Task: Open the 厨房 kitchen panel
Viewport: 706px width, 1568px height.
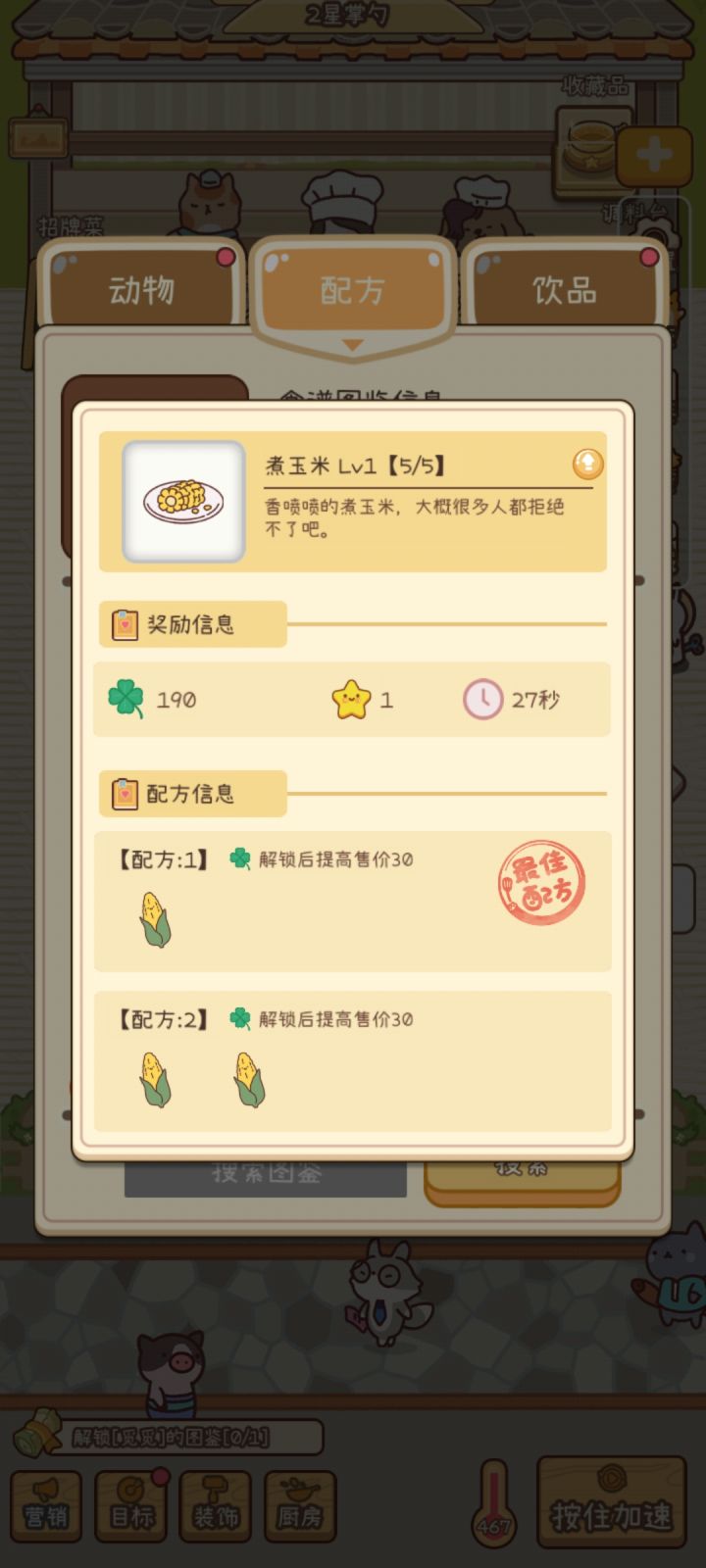Action: [300, 1504]
